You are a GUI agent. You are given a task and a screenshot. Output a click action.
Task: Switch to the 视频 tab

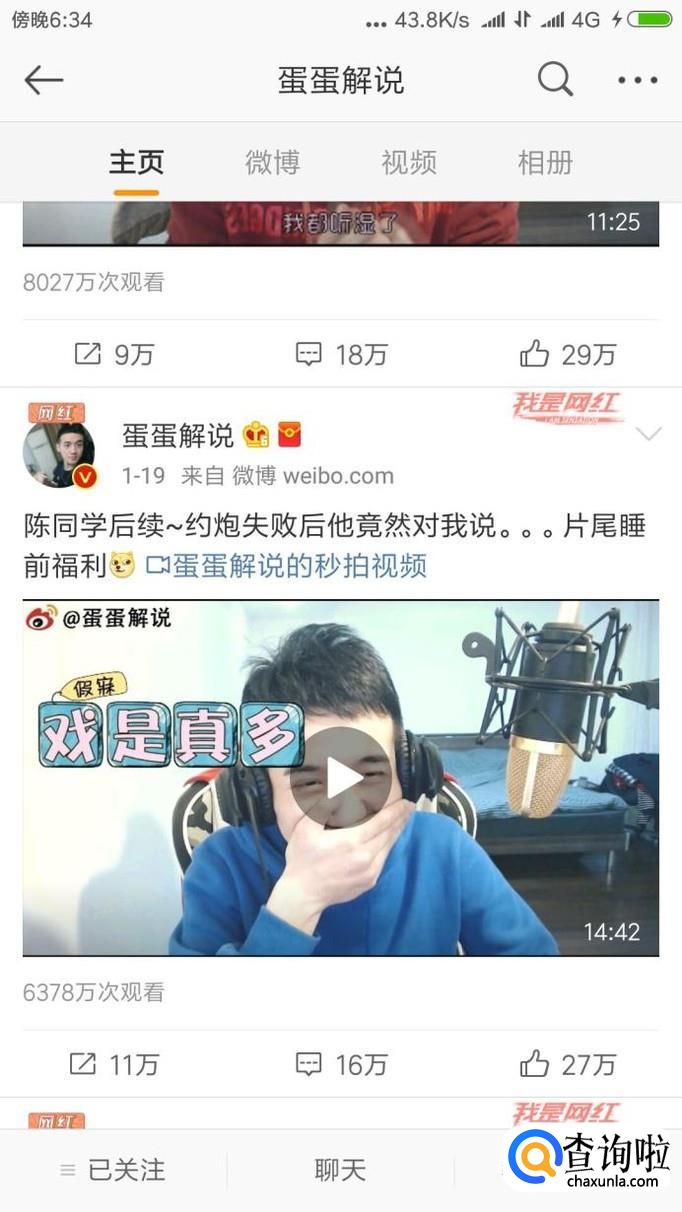point(408,162)
